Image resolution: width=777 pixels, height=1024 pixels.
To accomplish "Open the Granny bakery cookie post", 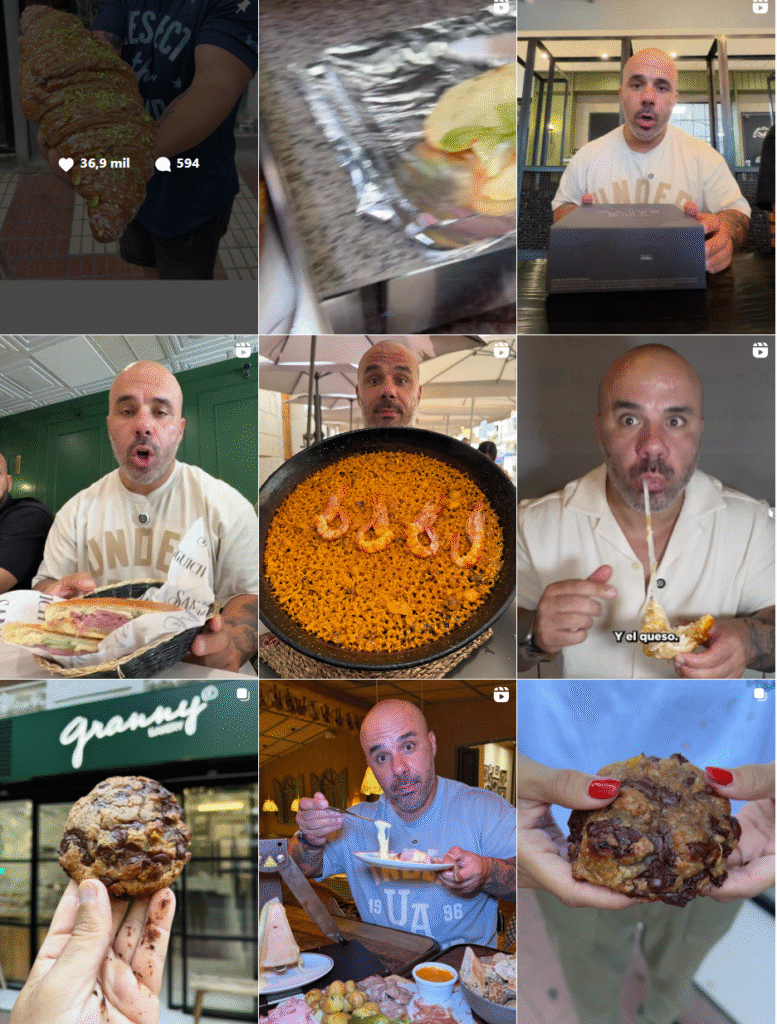I will [128, 852].
